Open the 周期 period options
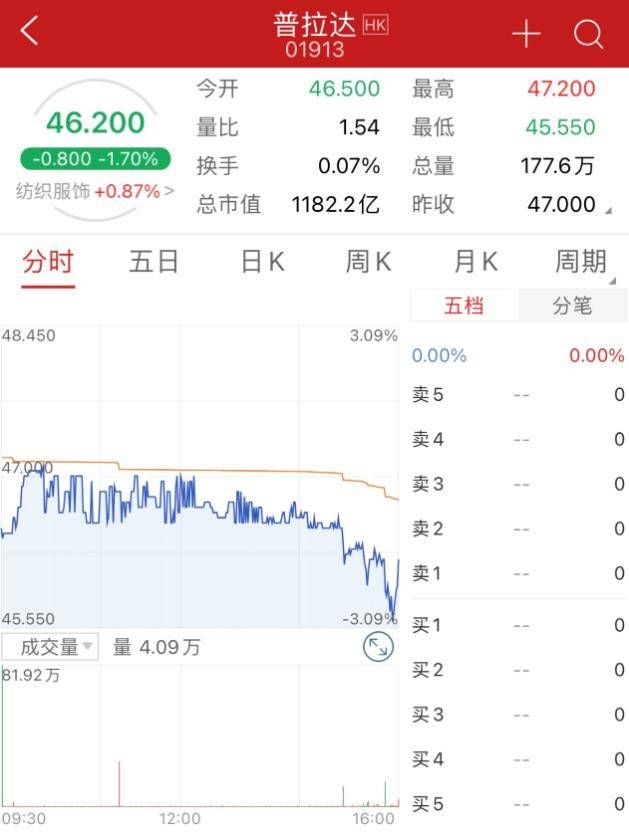 click(x=580, y=263)
